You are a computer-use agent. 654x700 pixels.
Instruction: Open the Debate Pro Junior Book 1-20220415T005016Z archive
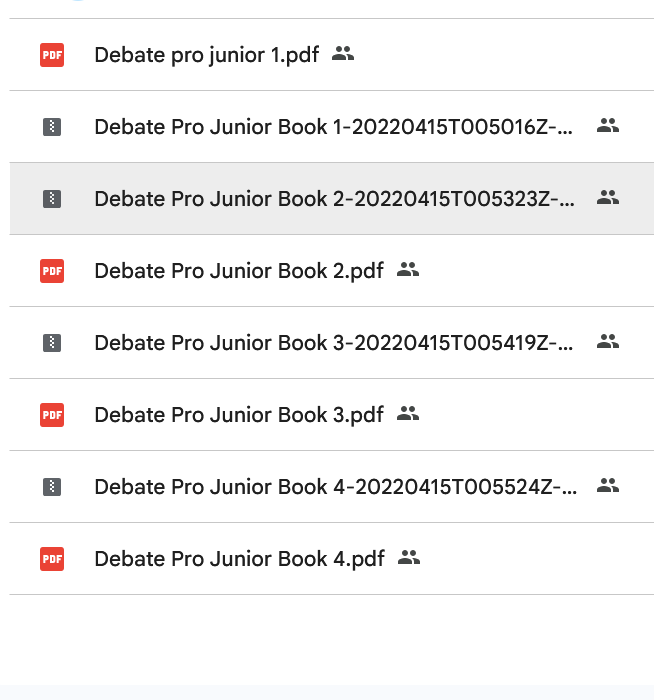pyautogui.click(x=334, y=127)
